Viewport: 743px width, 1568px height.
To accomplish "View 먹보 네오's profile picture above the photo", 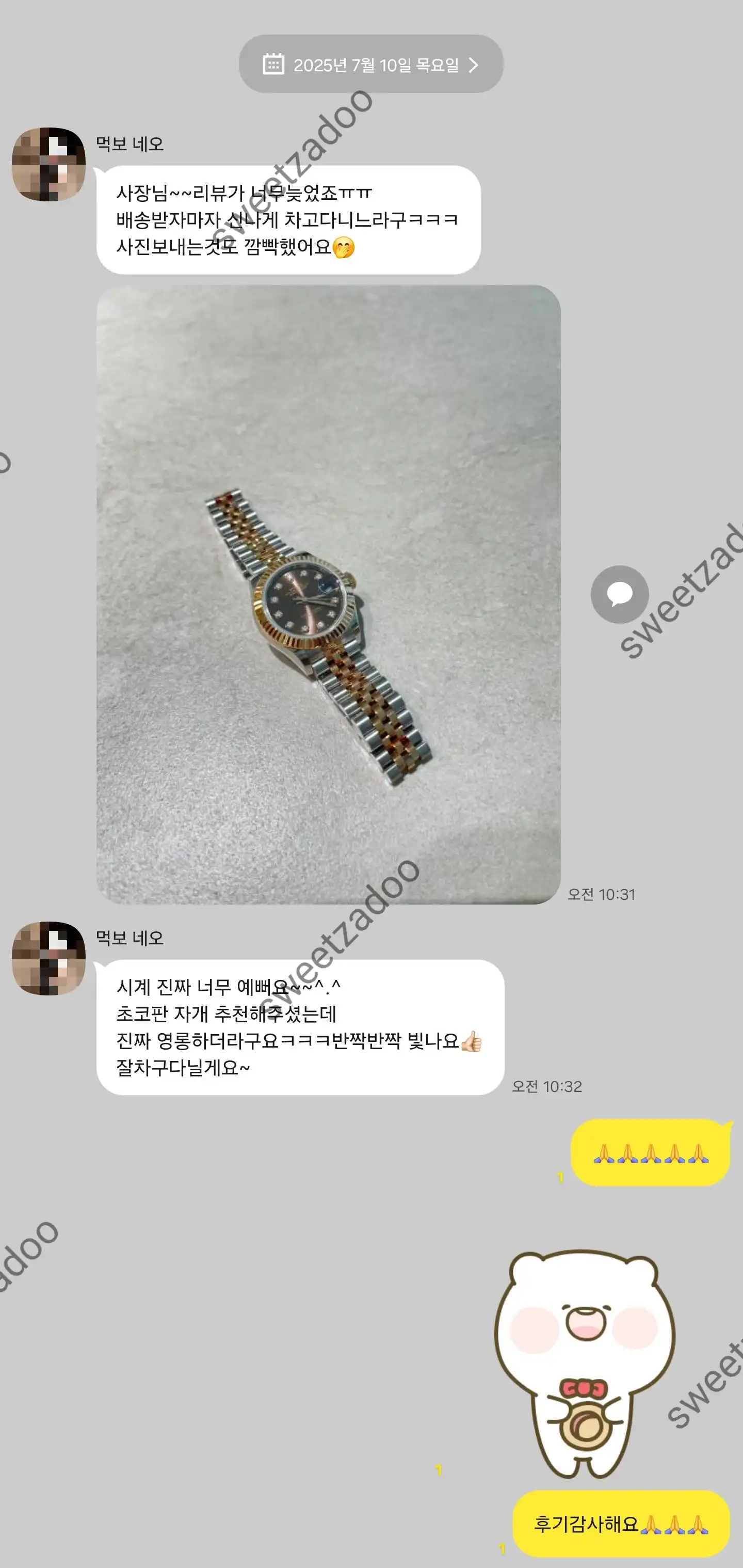I will tap(49, 164).
